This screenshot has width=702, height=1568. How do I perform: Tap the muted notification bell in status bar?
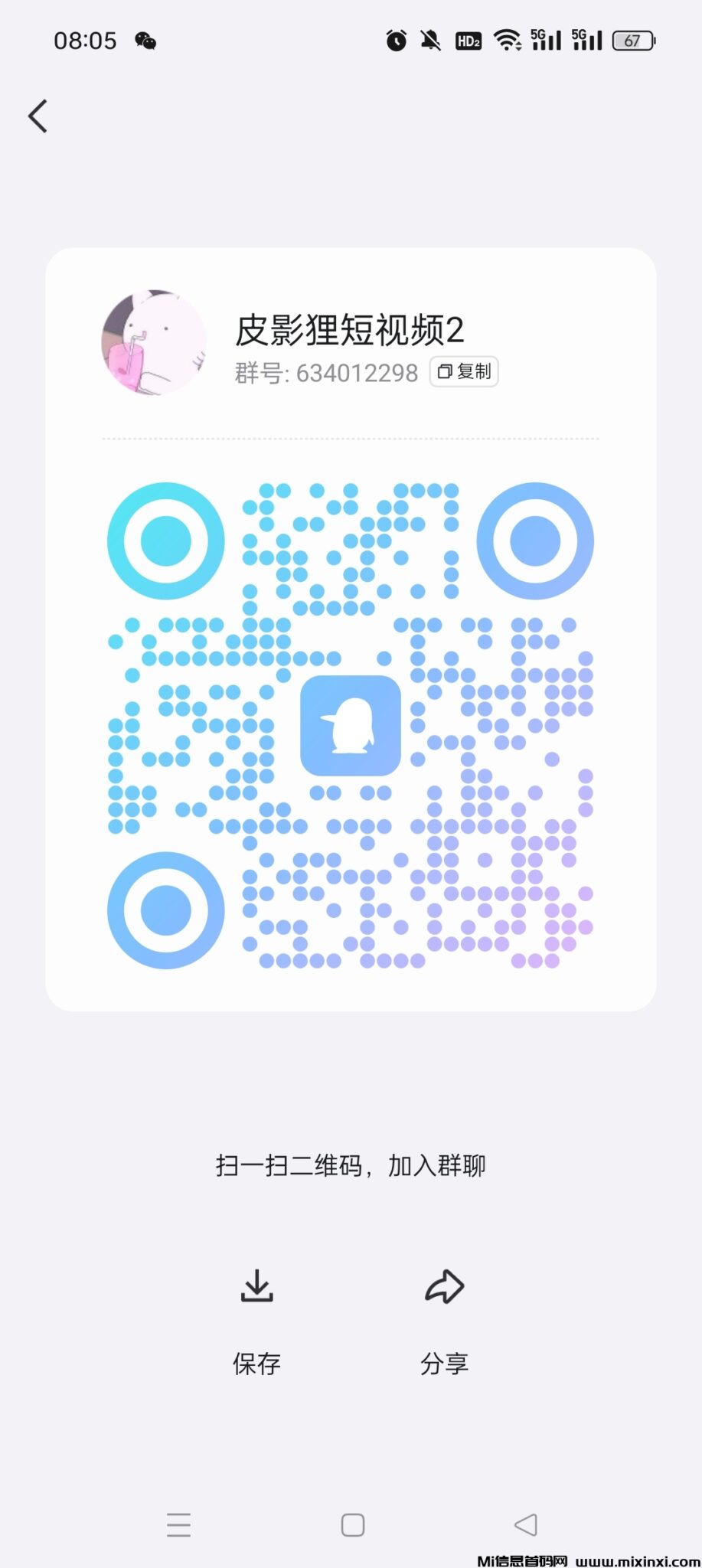pos(430,40)
